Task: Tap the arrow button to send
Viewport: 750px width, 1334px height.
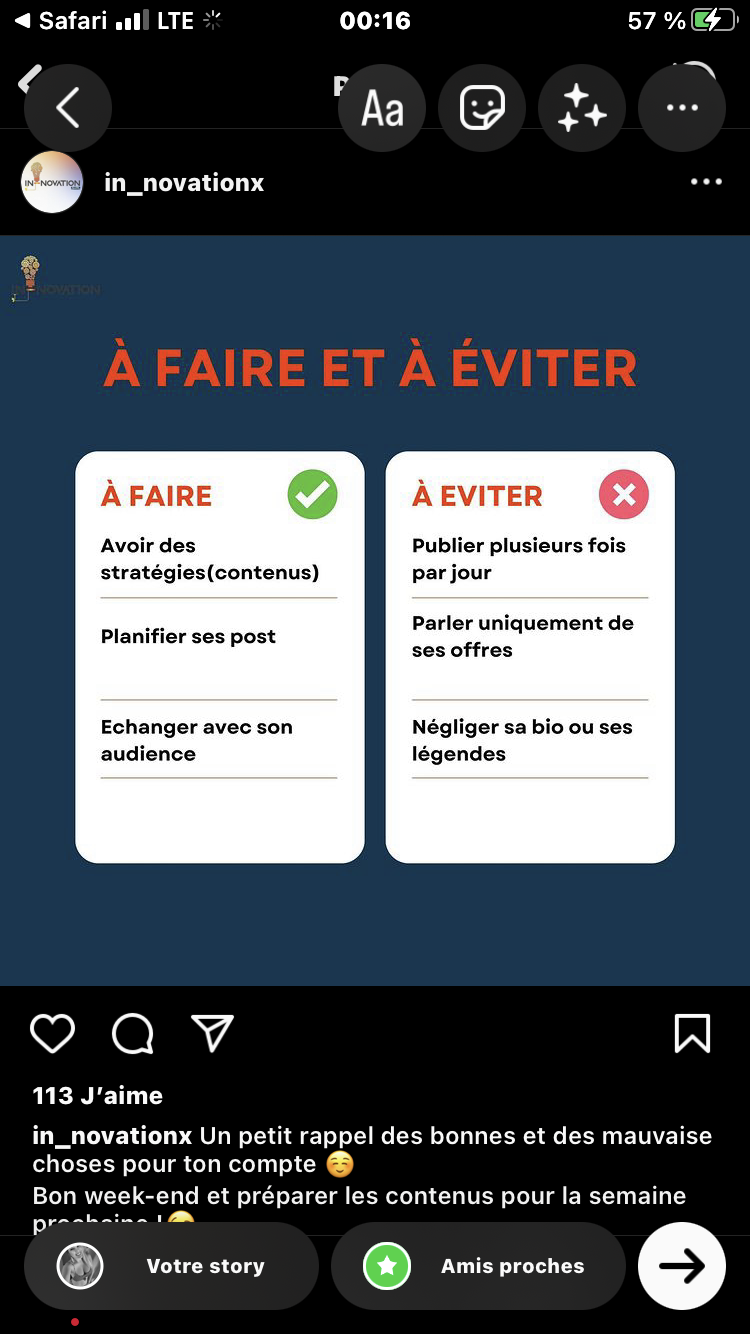Action: click(x=682, y=1266)
